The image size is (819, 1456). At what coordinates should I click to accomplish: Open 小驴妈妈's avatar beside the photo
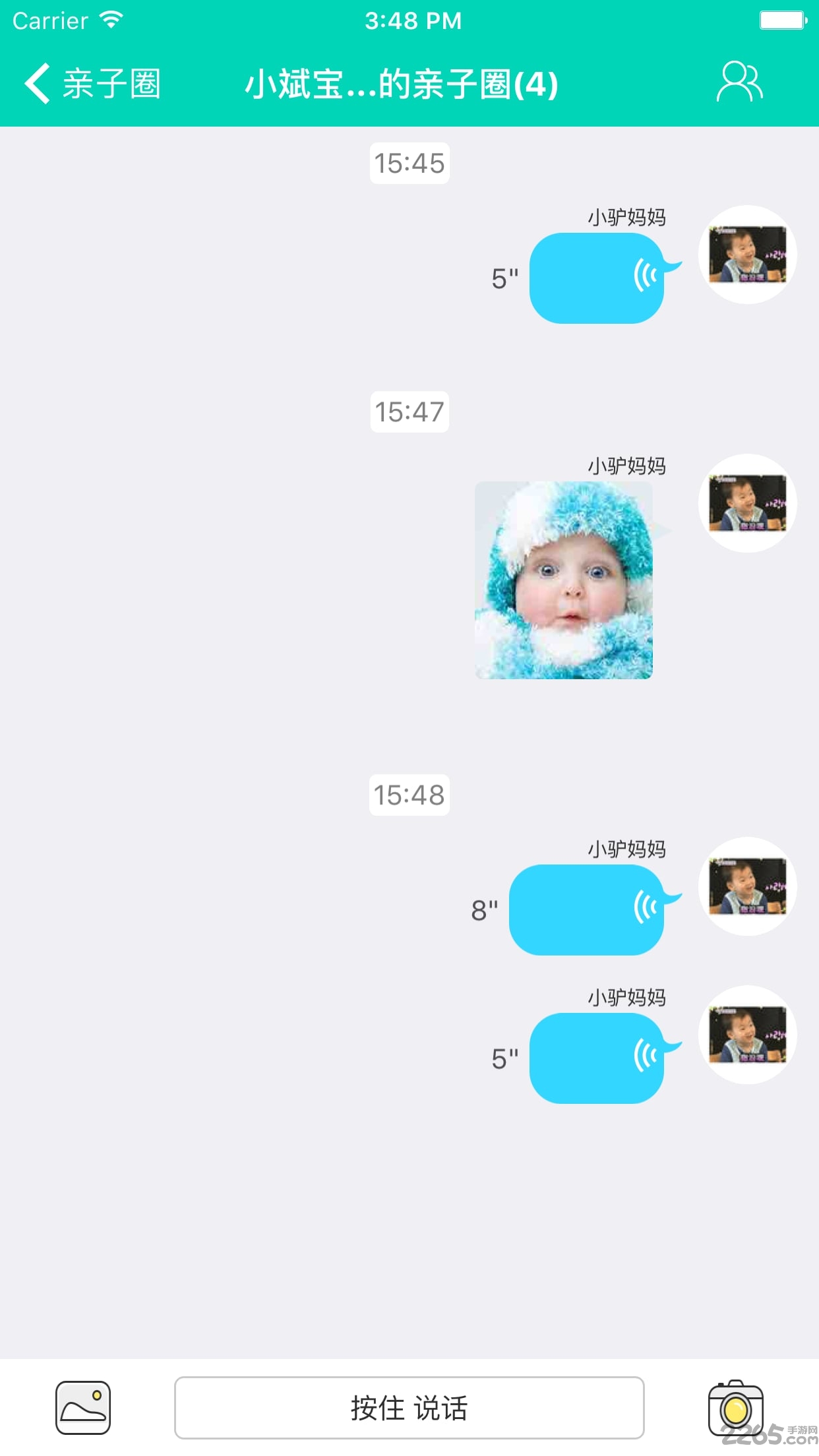(x=747, y=503)
